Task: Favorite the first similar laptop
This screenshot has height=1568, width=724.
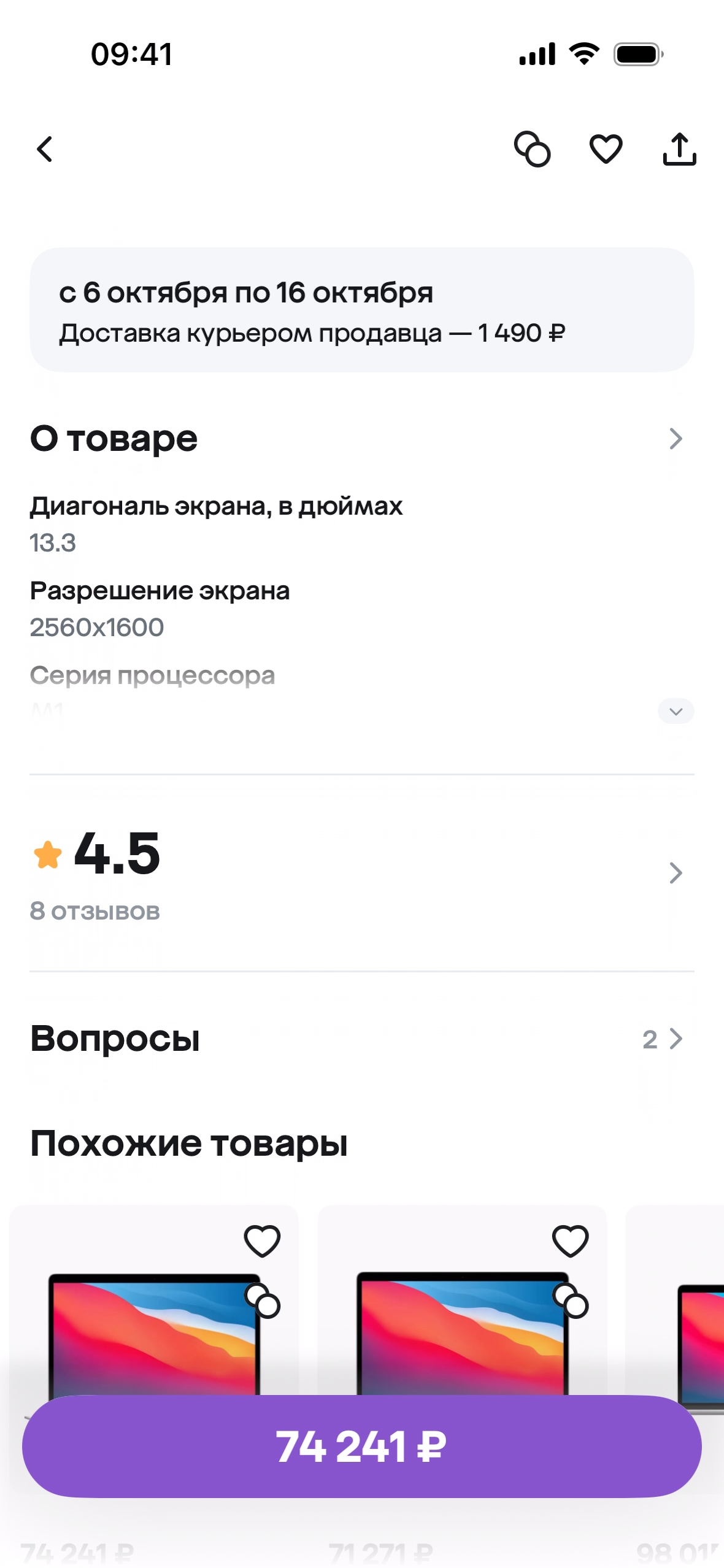Action: [x=262, y=1241]
